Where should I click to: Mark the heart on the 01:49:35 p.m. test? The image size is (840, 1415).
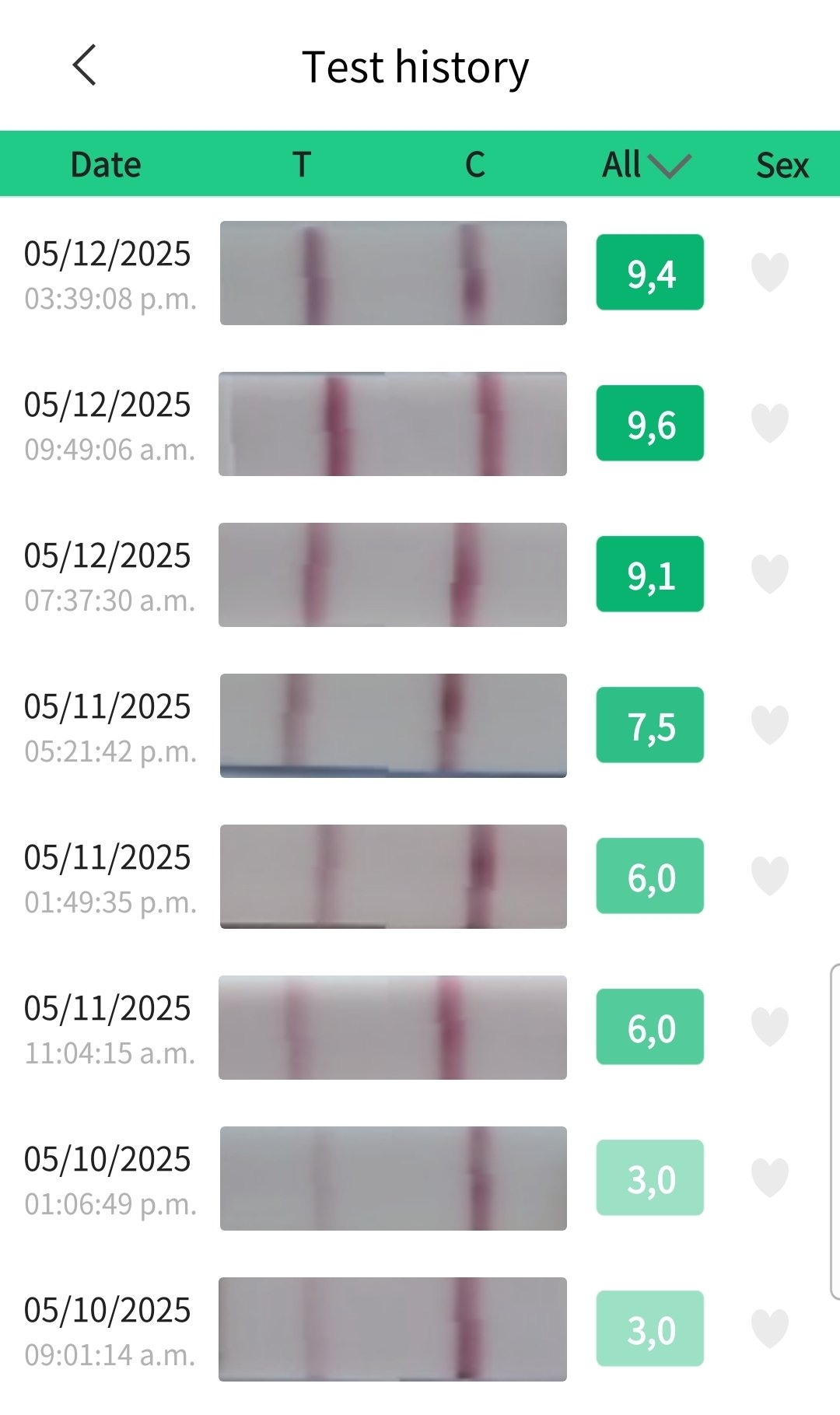[770, 876]
